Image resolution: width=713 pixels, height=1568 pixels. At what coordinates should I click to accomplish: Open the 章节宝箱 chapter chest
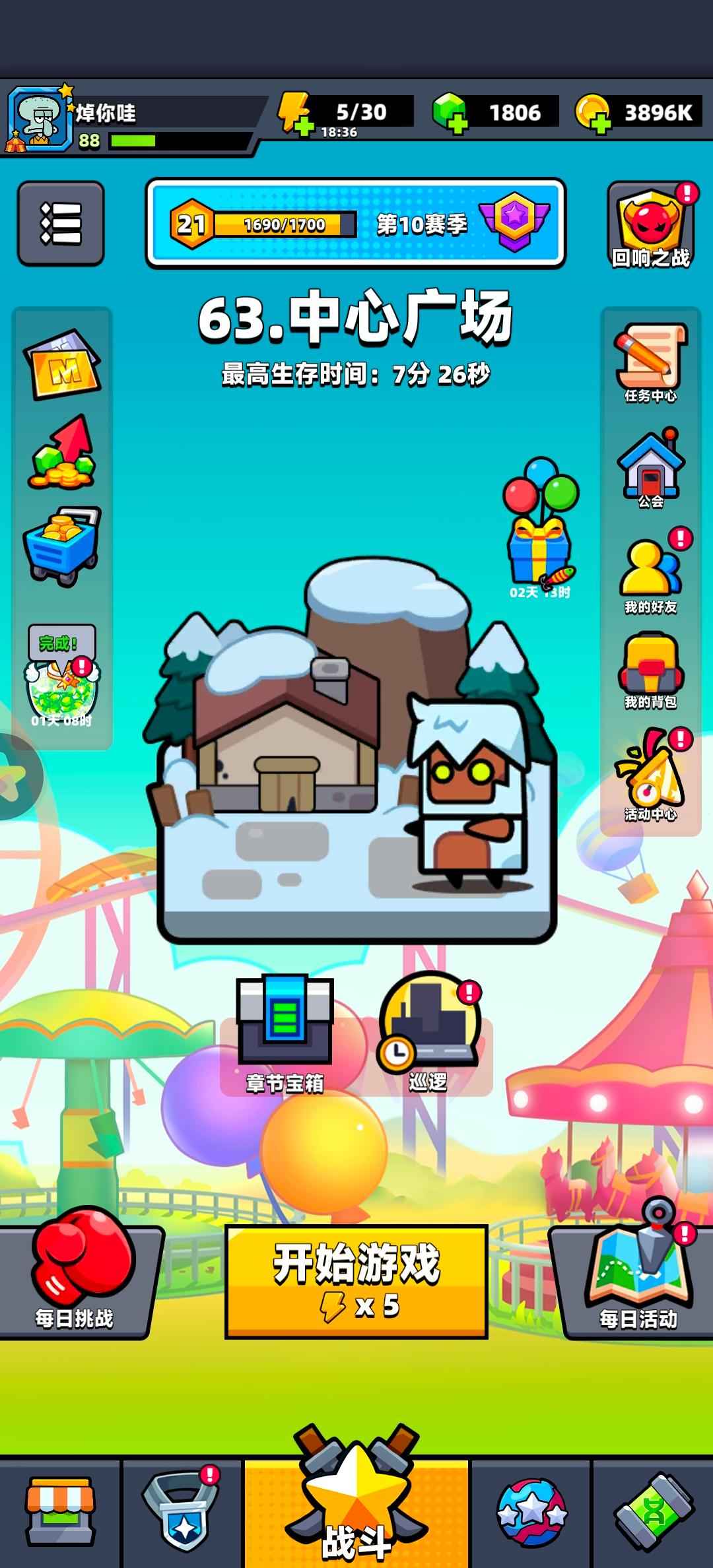coord(285,1033)
